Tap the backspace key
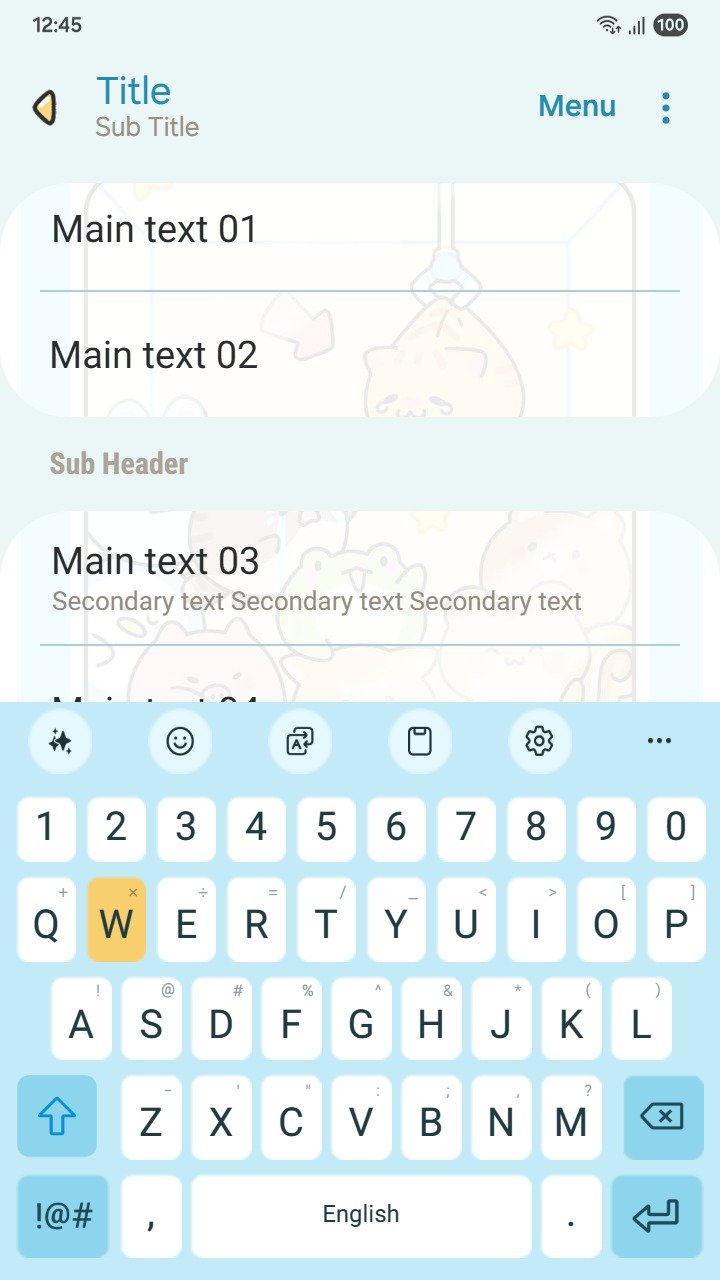The image size is (720, 1280). (663, 1116)
